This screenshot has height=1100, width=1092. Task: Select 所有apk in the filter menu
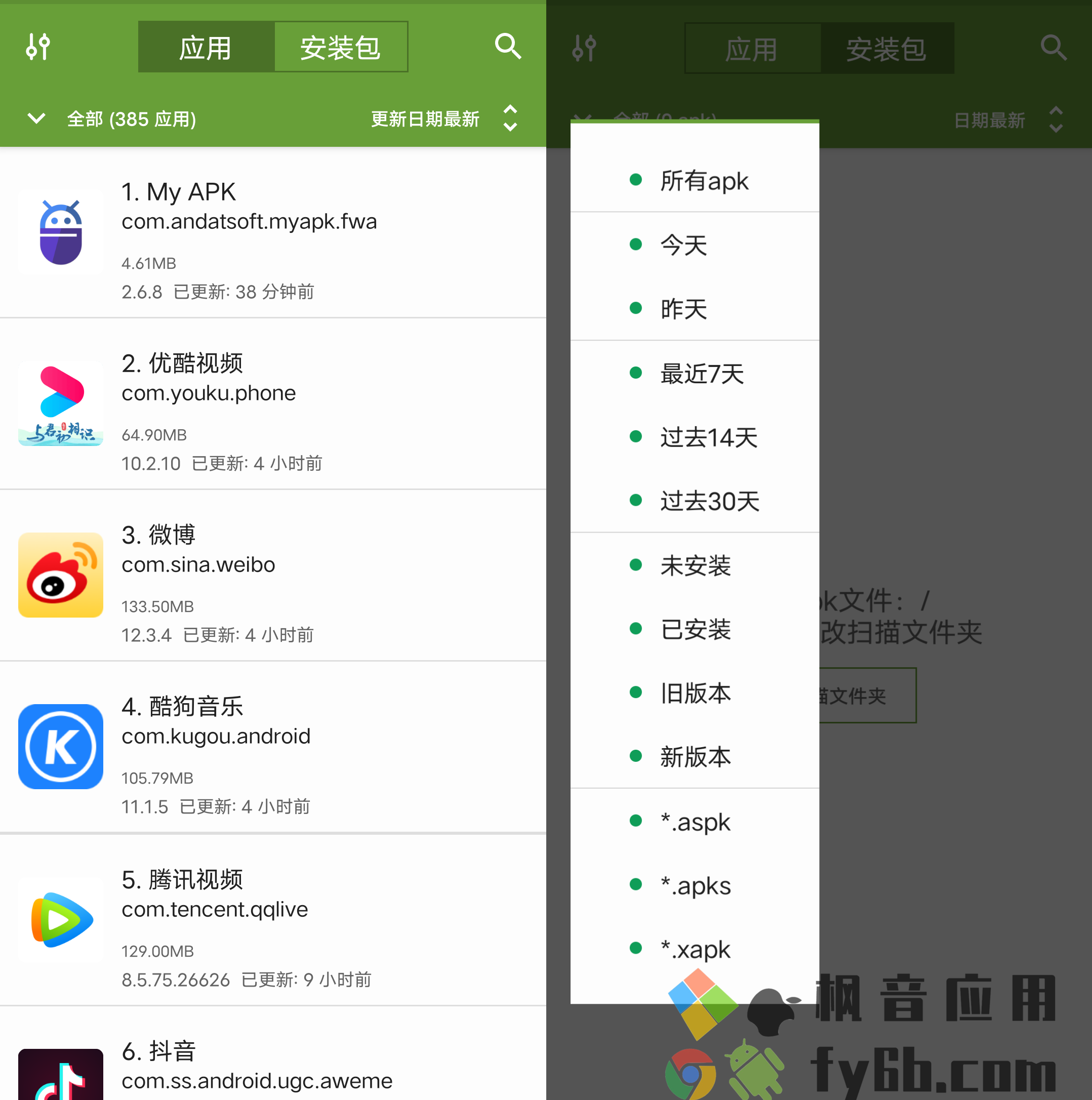703,181
